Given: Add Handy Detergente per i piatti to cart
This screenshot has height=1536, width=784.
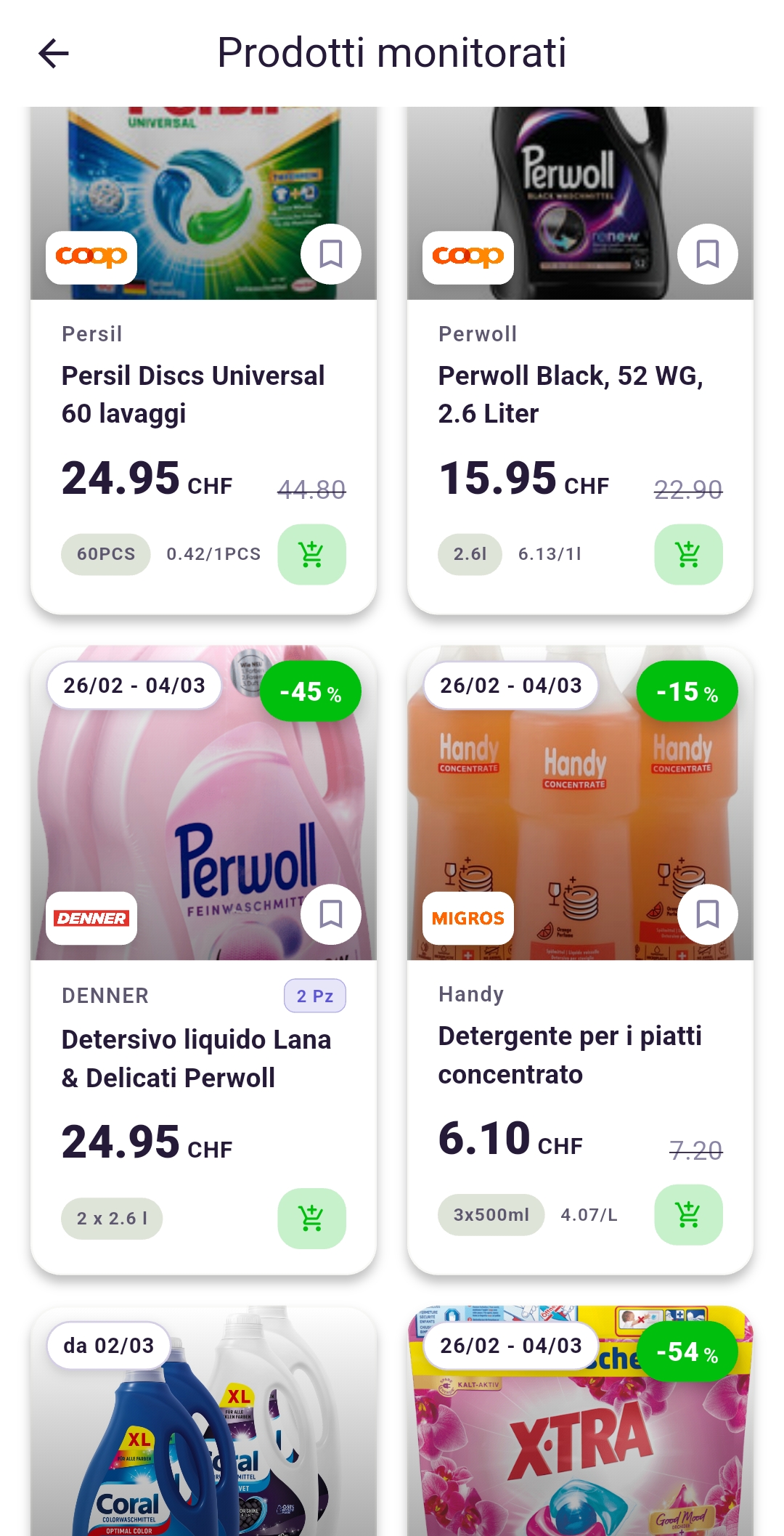Looking at the screenshot, I should [688, 1215].
